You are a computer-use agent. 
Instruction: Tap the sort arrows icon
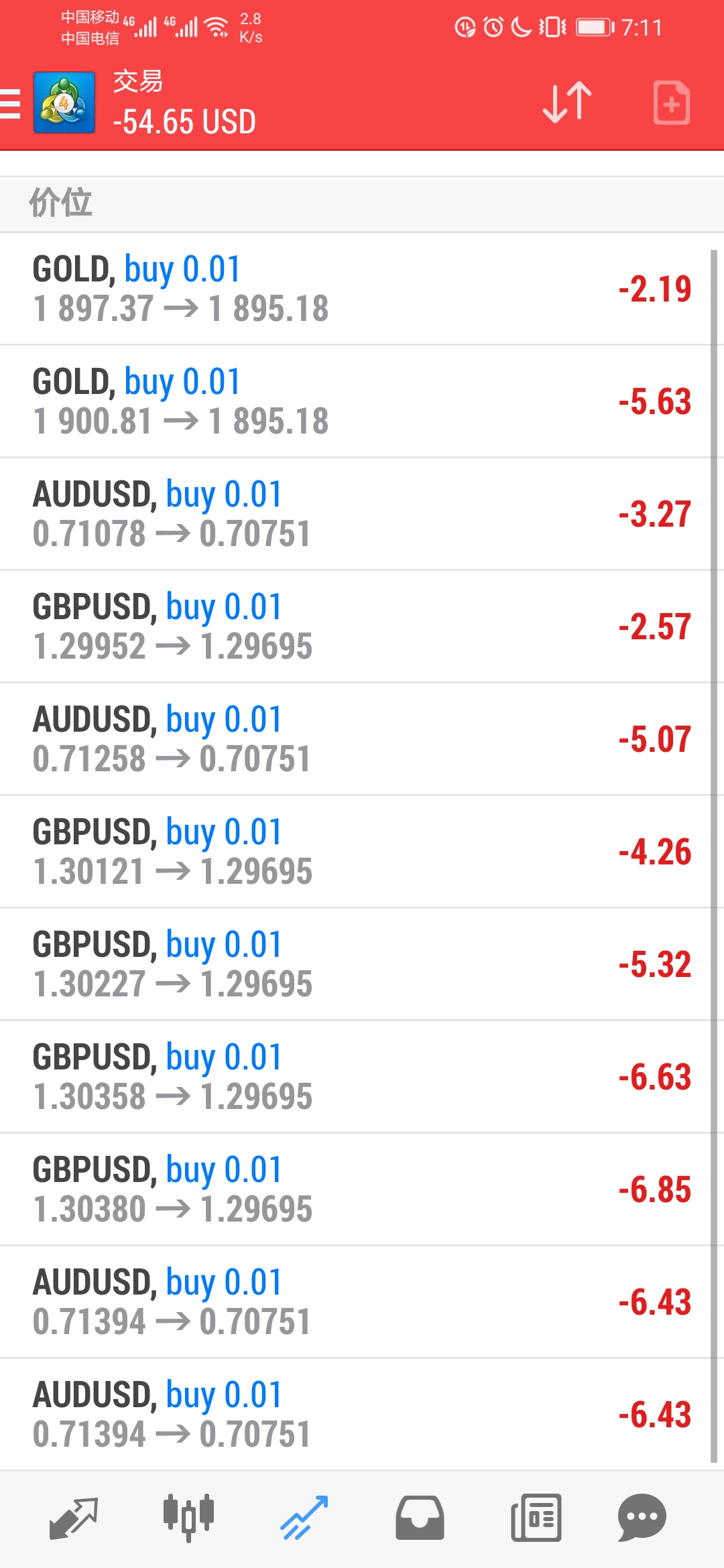pos(567,103)
